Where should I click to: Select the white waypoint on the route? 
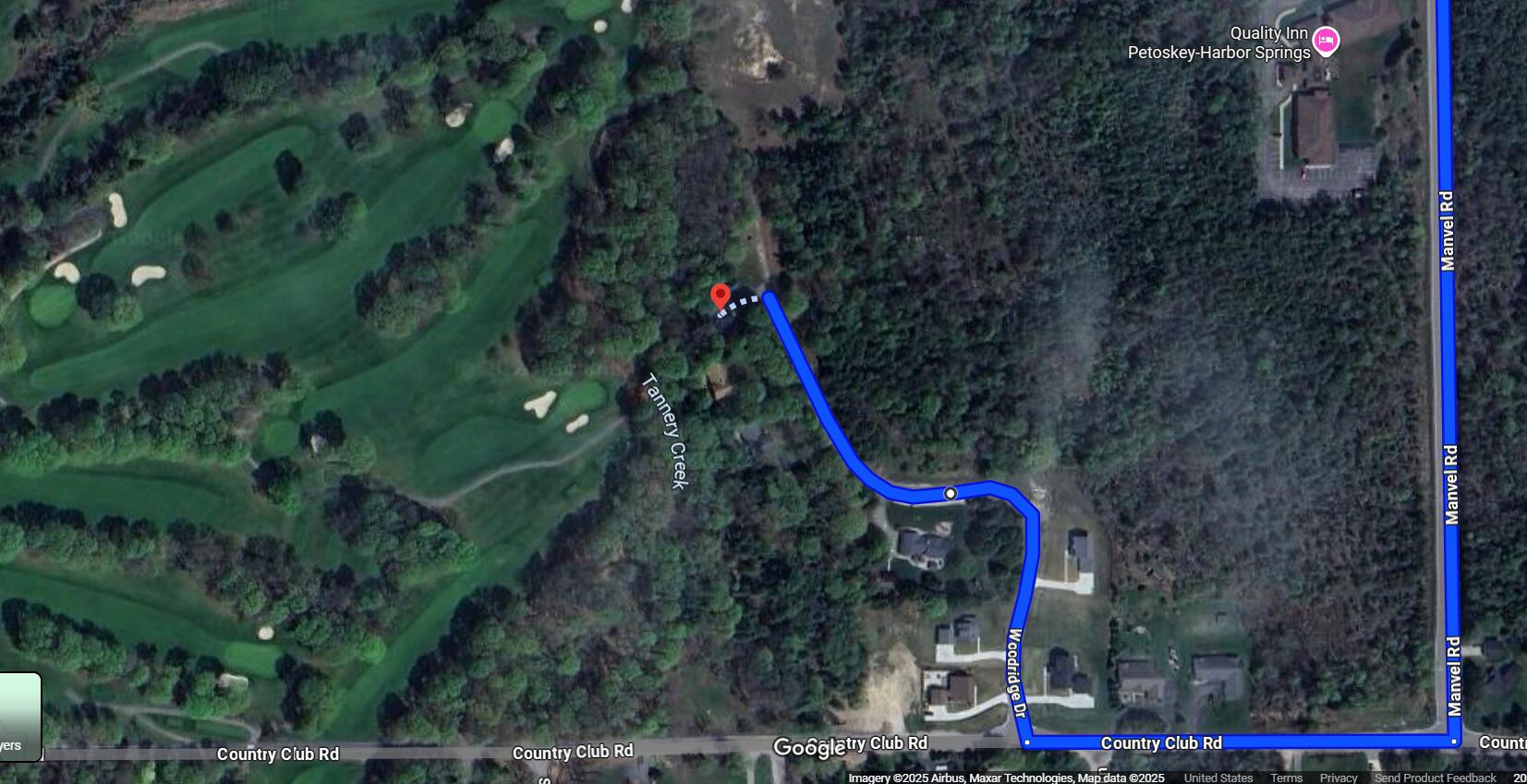tap(950, 494)
